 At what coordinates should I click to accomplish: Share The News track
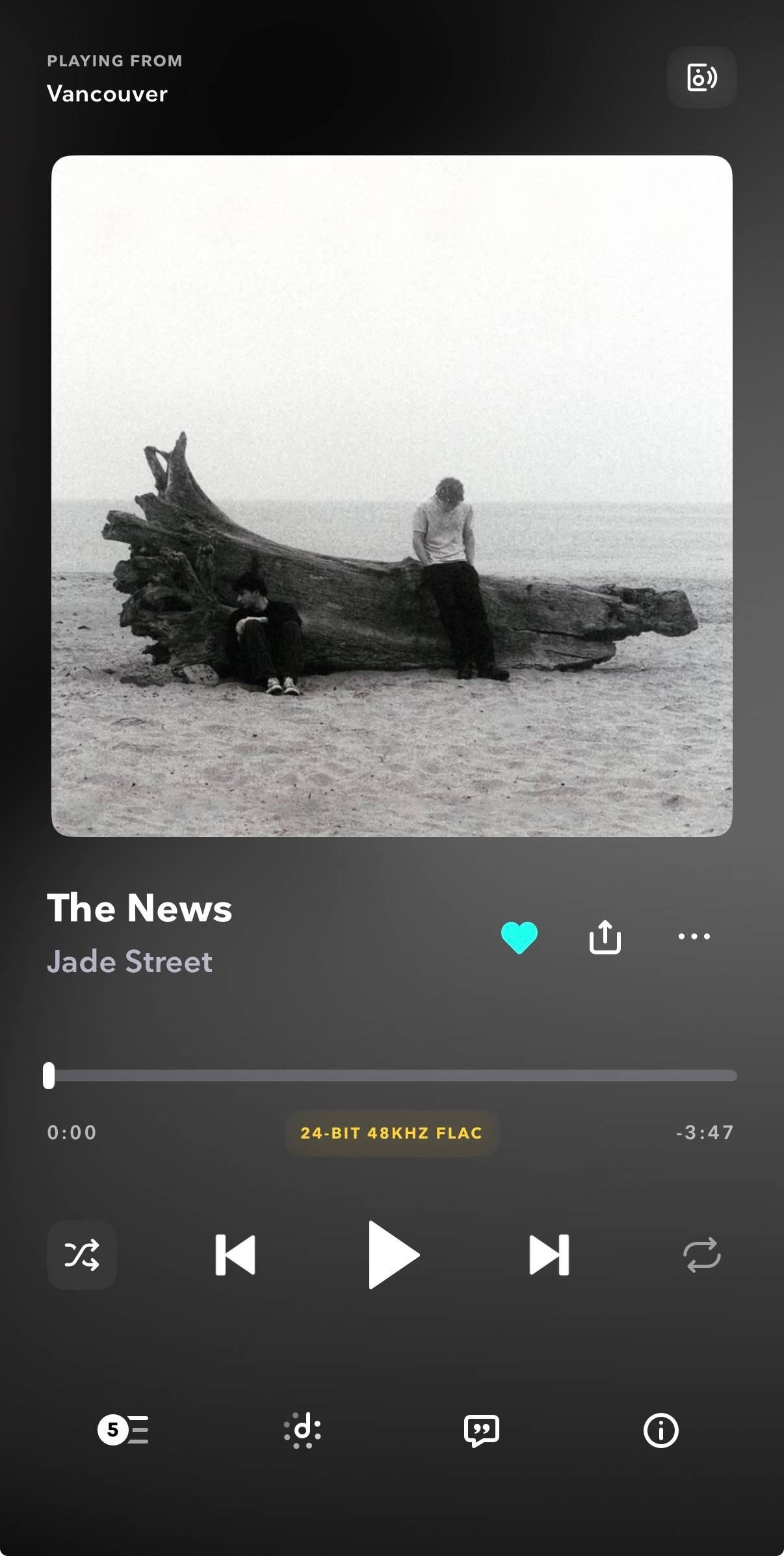(x=605, y=937)
